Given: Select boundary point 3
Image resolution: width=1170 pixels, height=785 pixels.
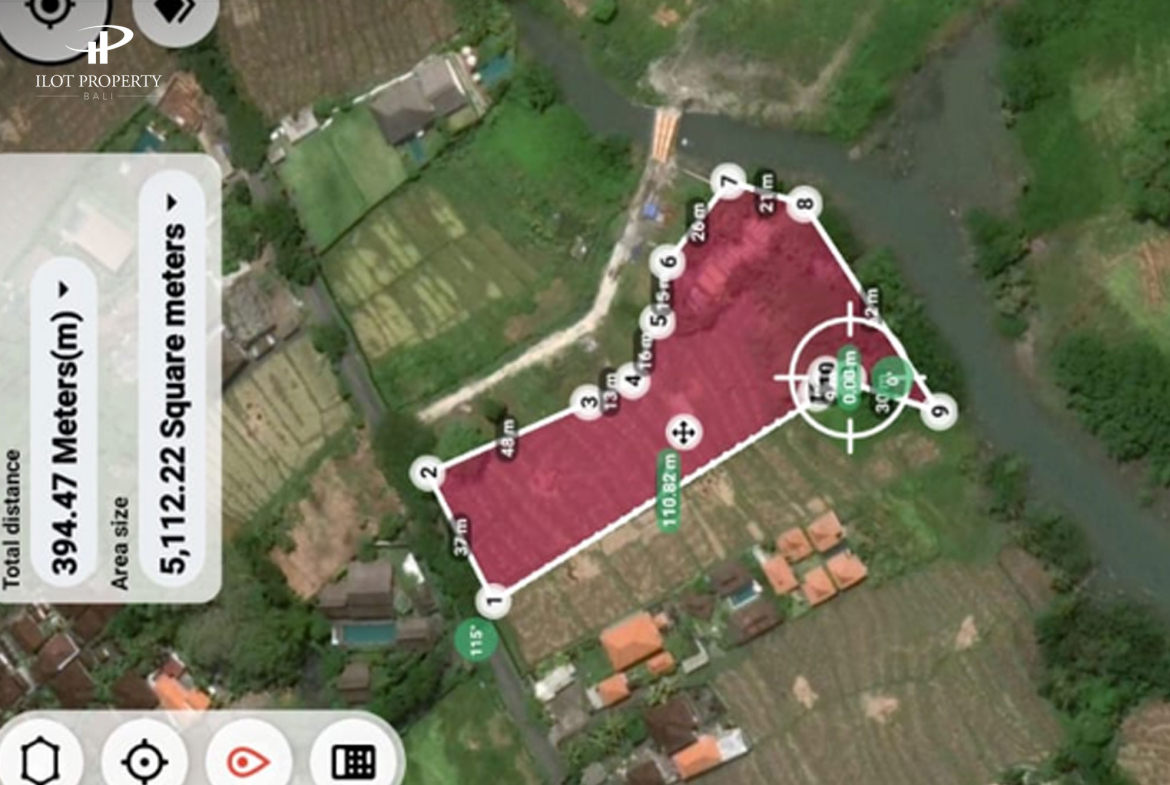Looking at the screenshot, I should 588,404.
